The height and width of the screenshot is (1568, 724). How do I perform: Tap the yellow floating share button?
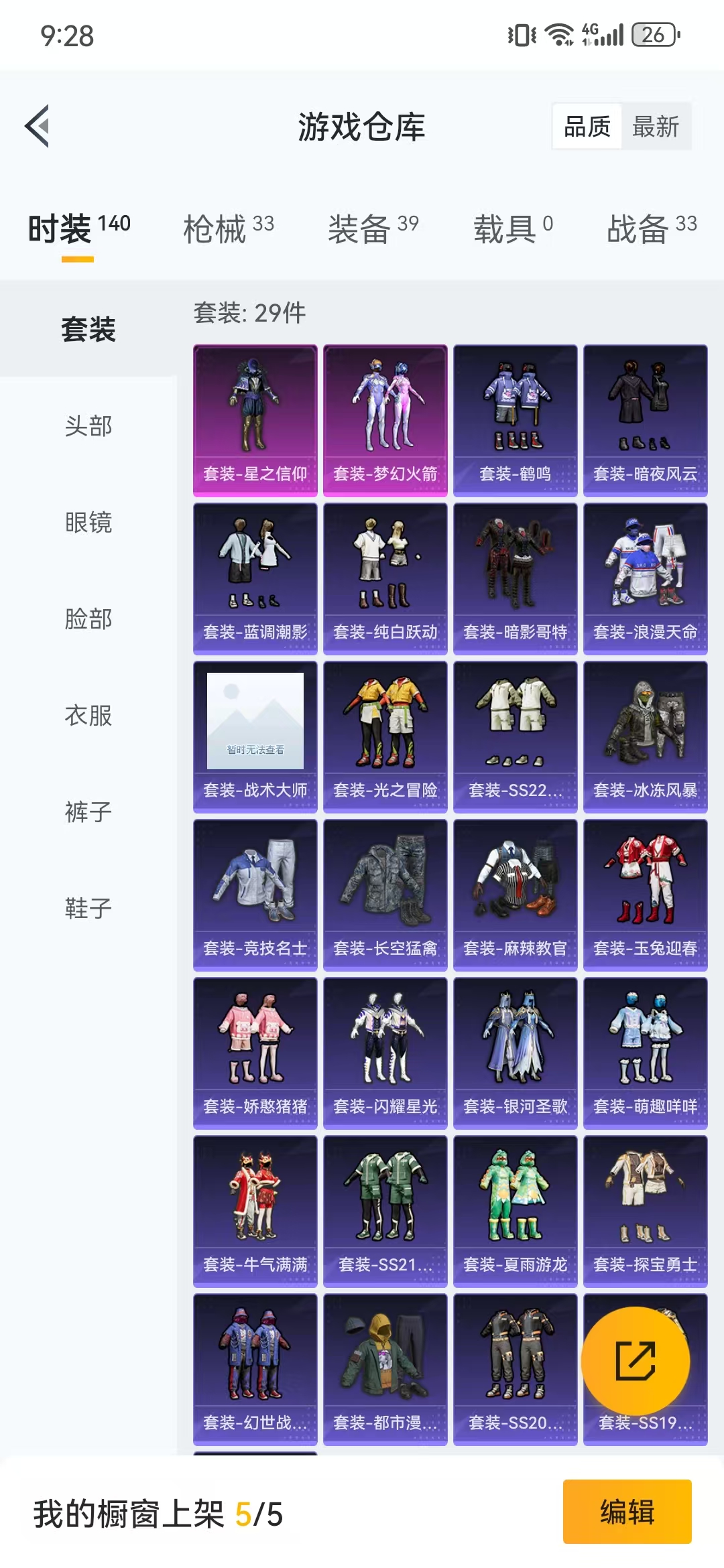636,1361
